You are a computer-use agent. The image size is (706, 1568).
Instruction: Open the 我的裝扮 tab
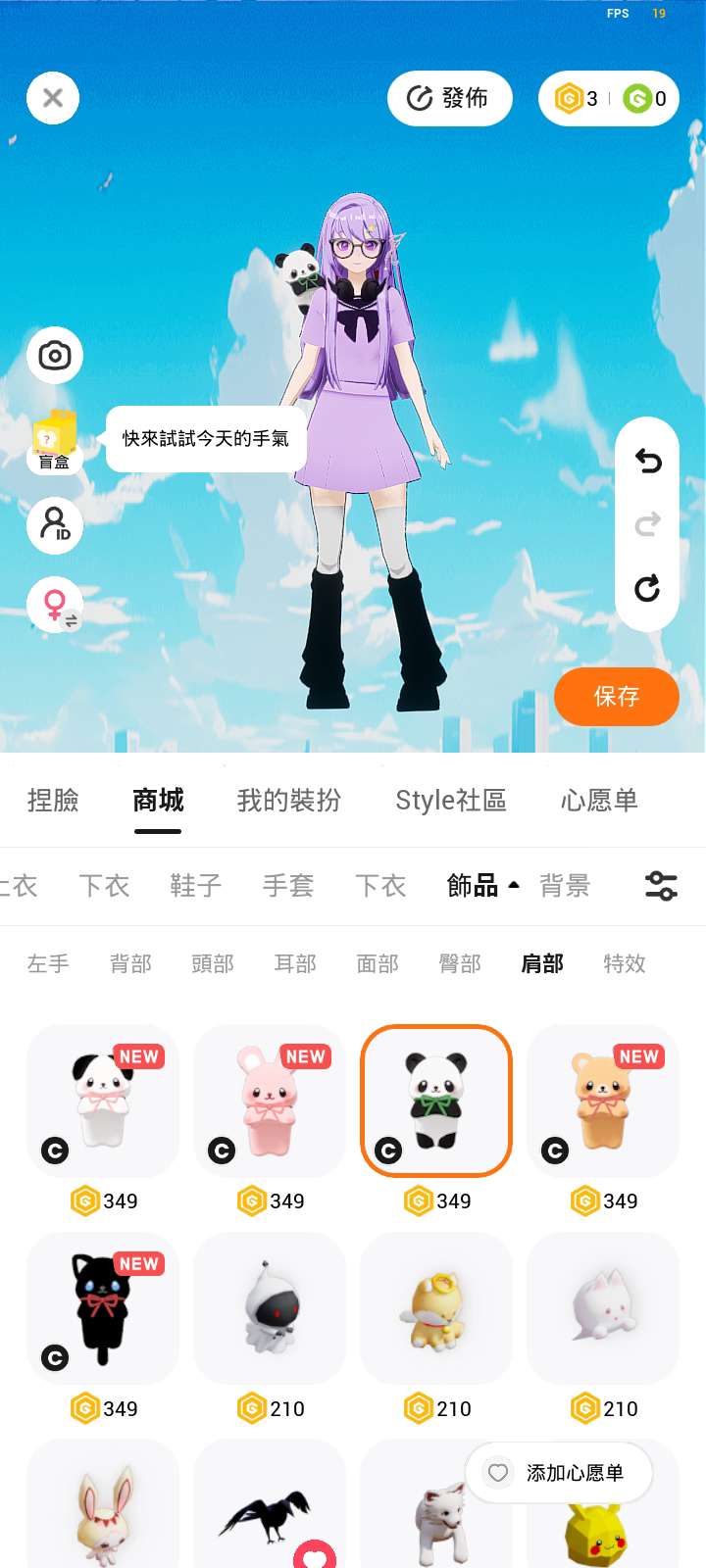pyautogui.click(x=288, y=801)
